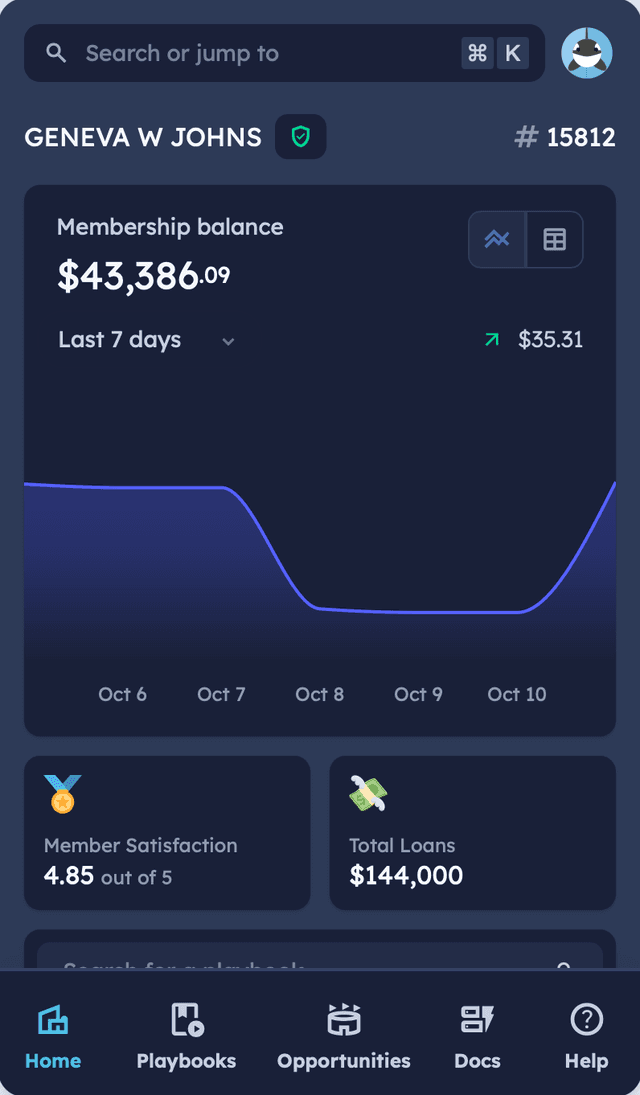Tap the green shield verification badge
The image size is (640, 1095).
(x=301, y=137)
